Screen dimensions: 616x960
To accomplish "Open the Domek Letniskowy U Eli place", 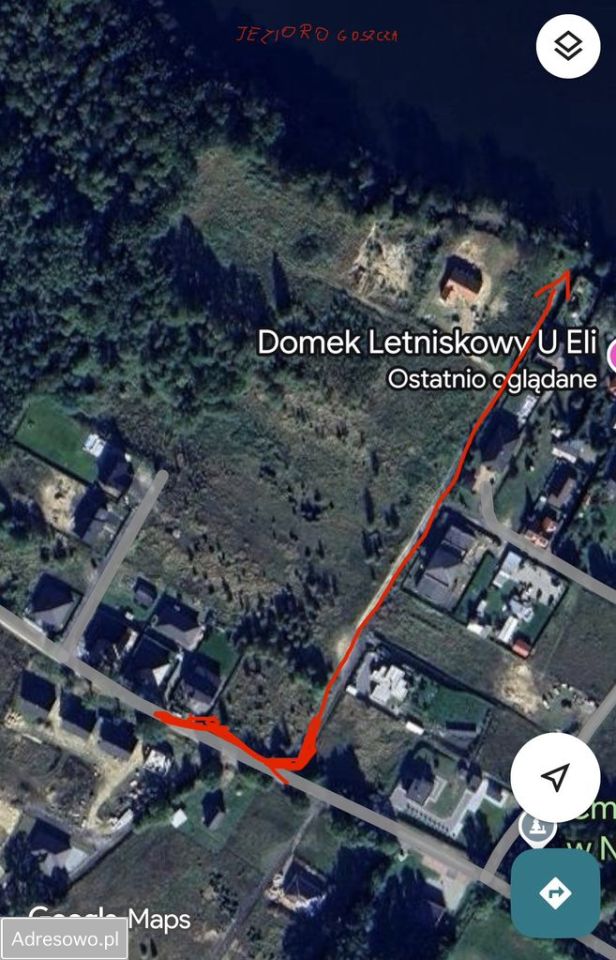I will (420, 342).
